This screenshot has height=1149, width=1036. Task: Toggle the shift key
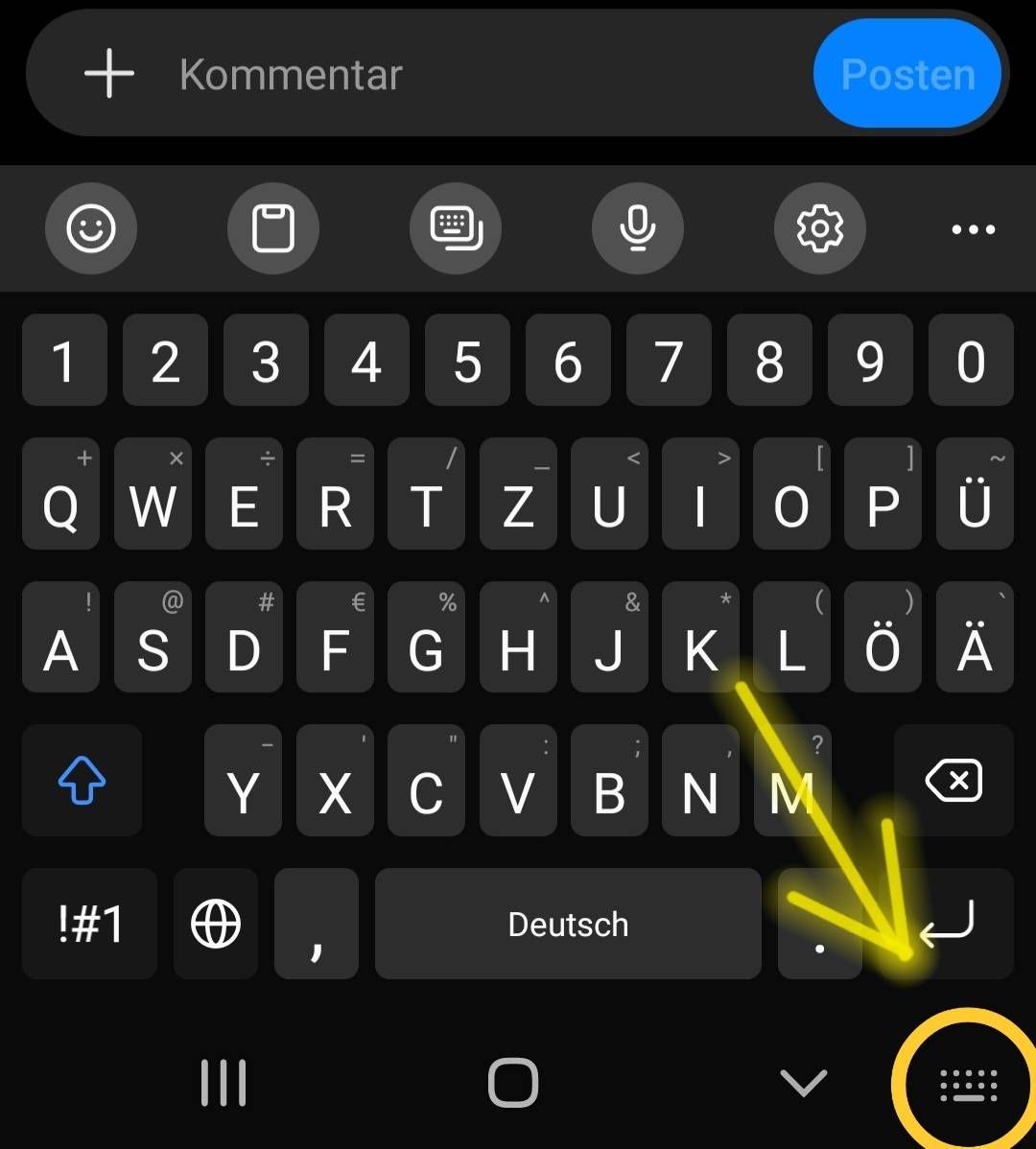point(82,781)
